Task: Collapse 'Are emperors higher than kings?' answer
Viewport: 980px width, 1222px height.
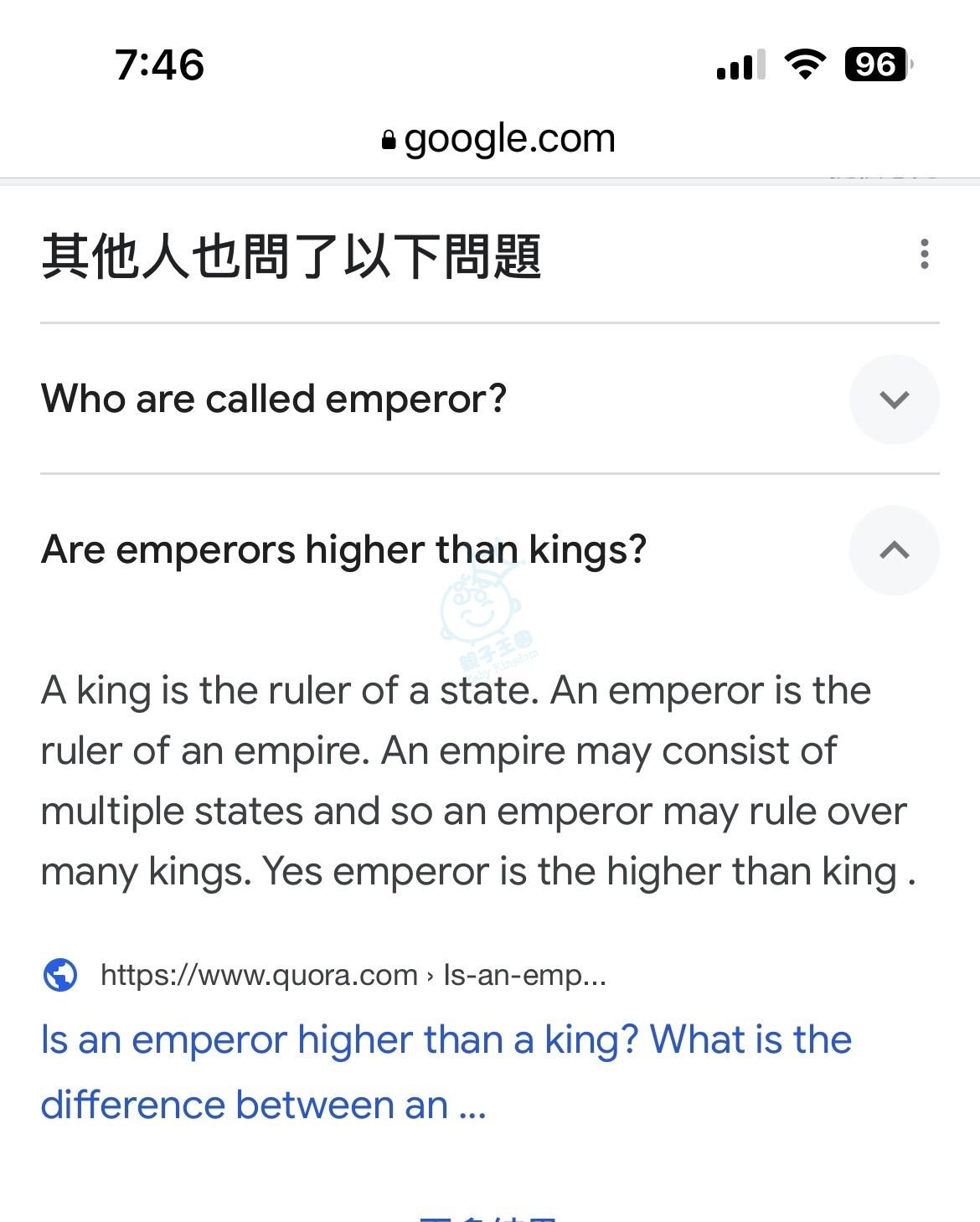Action: (894, 550)
